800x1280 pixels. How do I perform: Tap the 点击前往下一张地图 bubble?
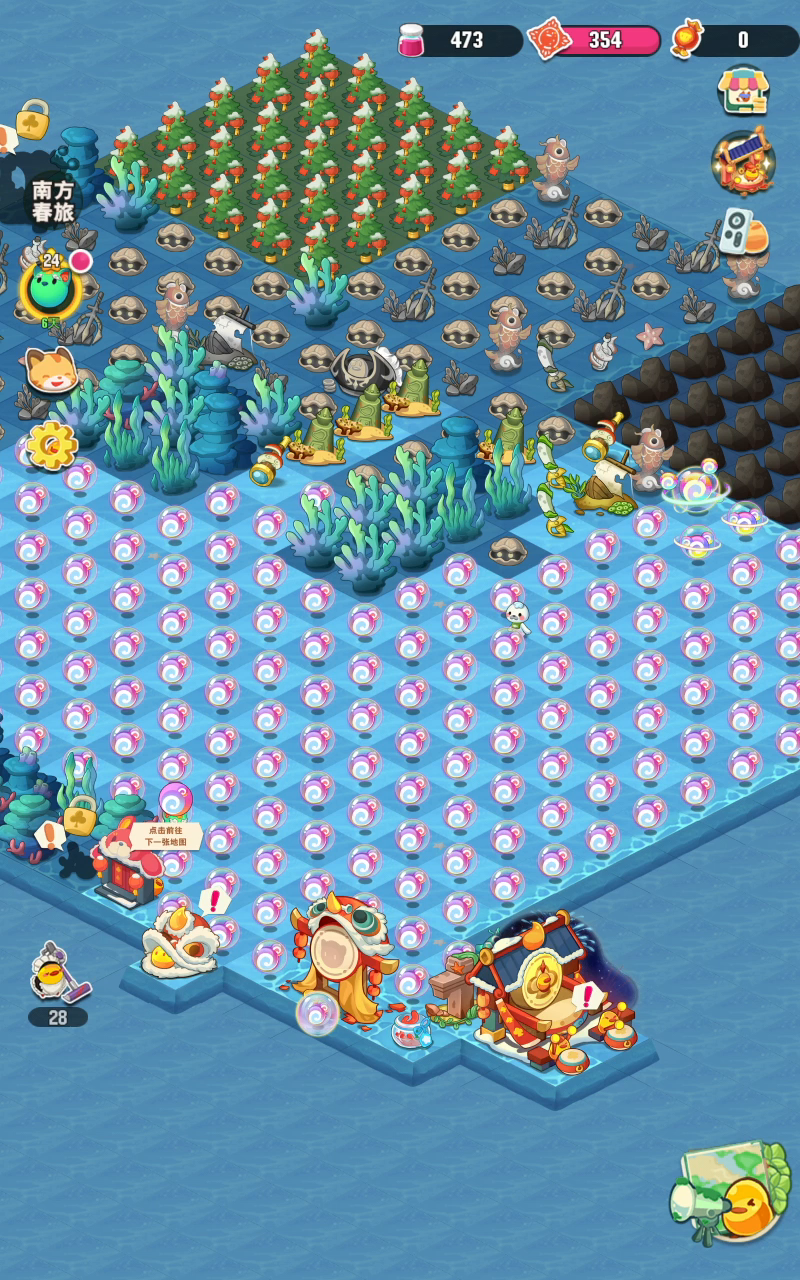click(x=165, y=836)
